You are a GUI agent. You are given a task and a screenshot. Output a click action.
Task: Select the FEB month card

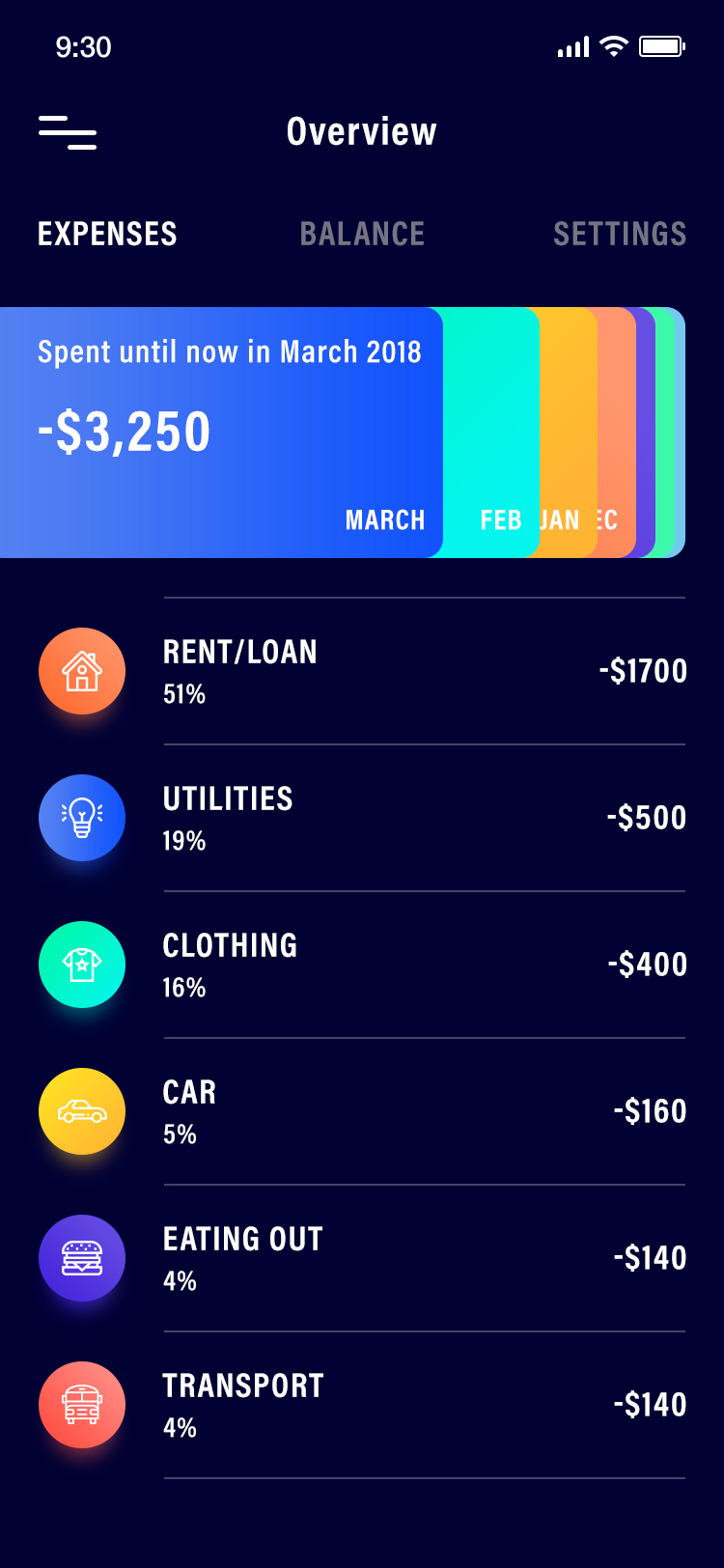[x=491, y=433]
